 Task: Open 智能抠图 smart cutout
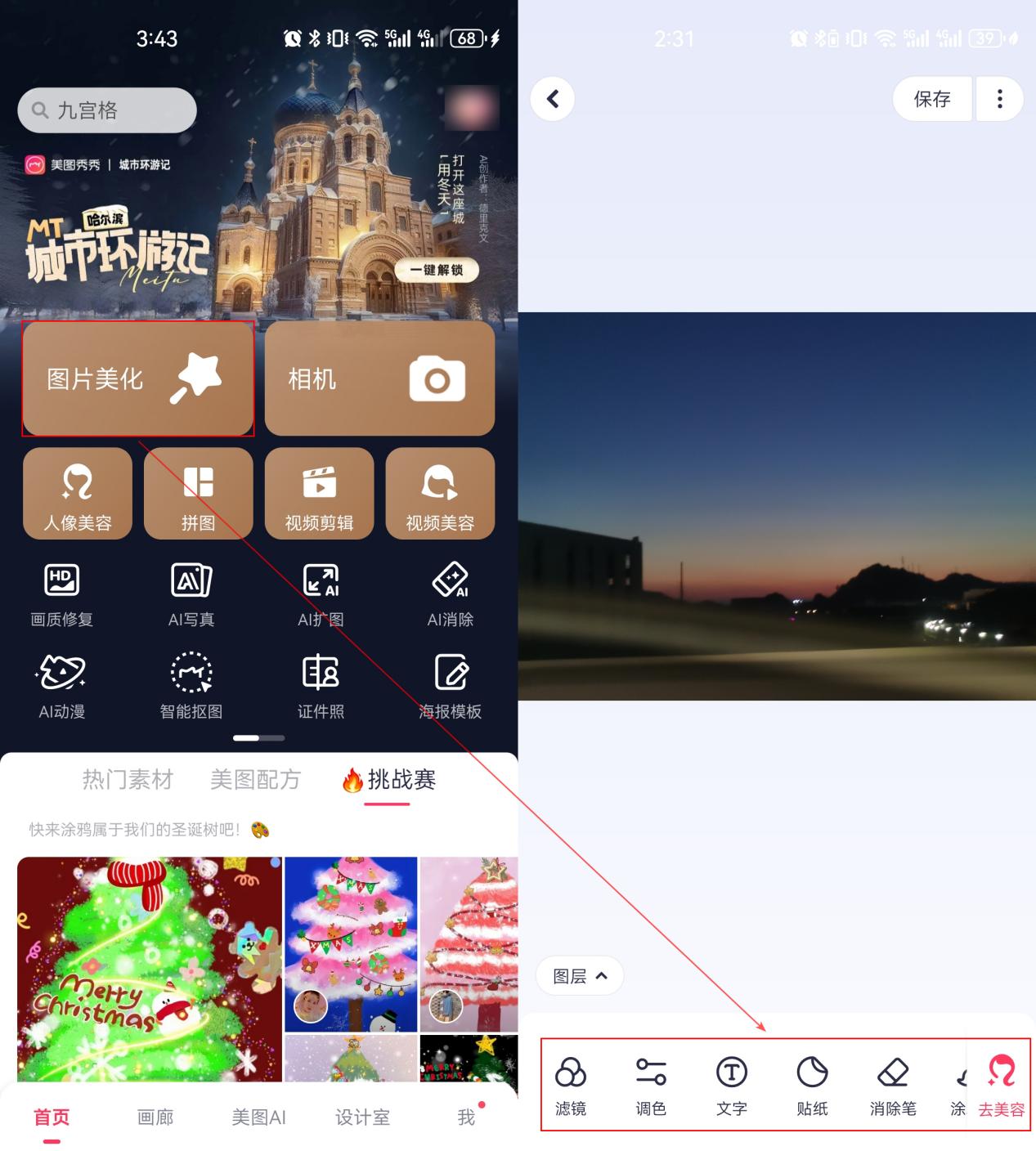(191, 687)
